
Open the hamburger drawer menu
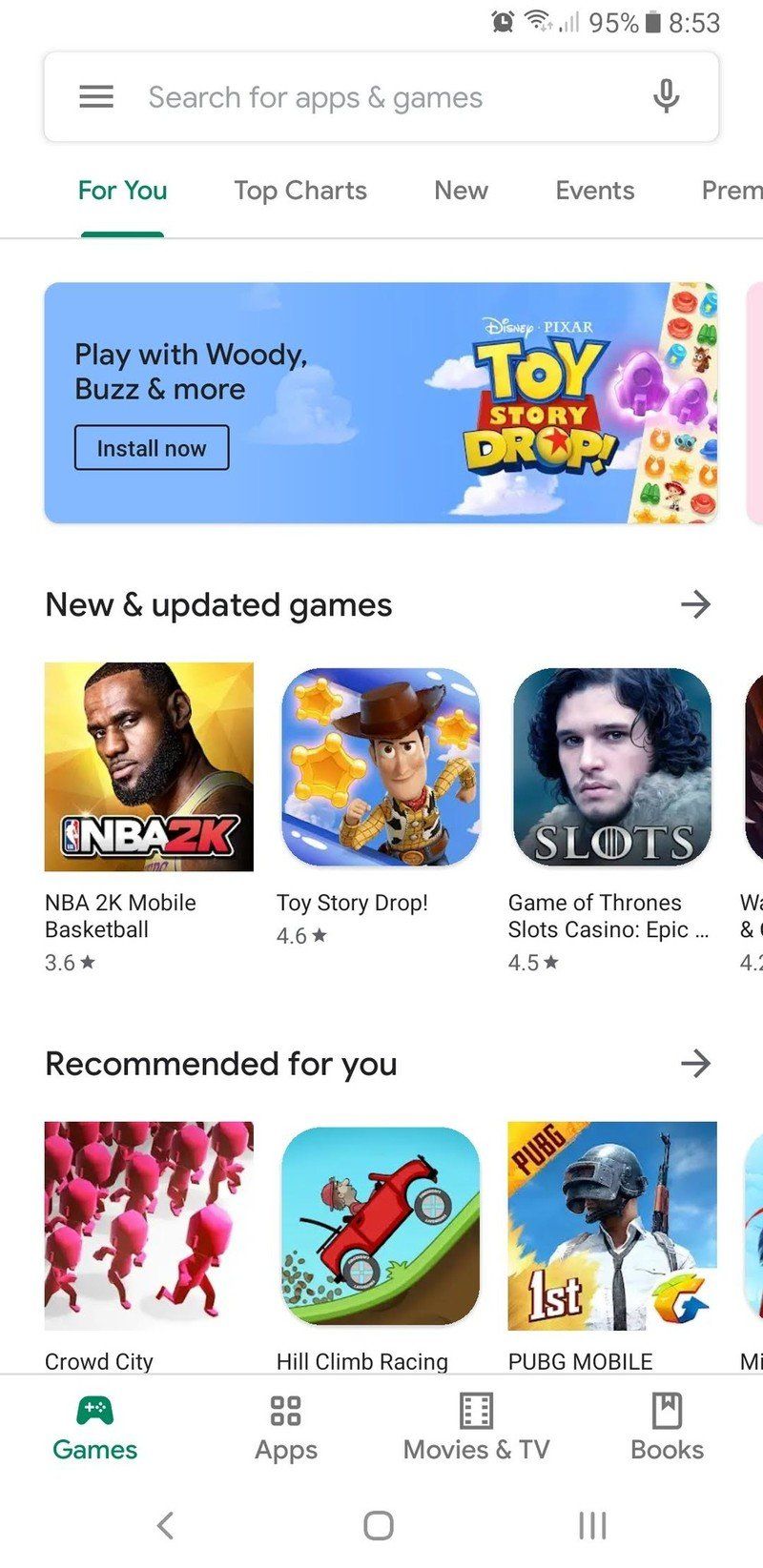tap(95, 97)
